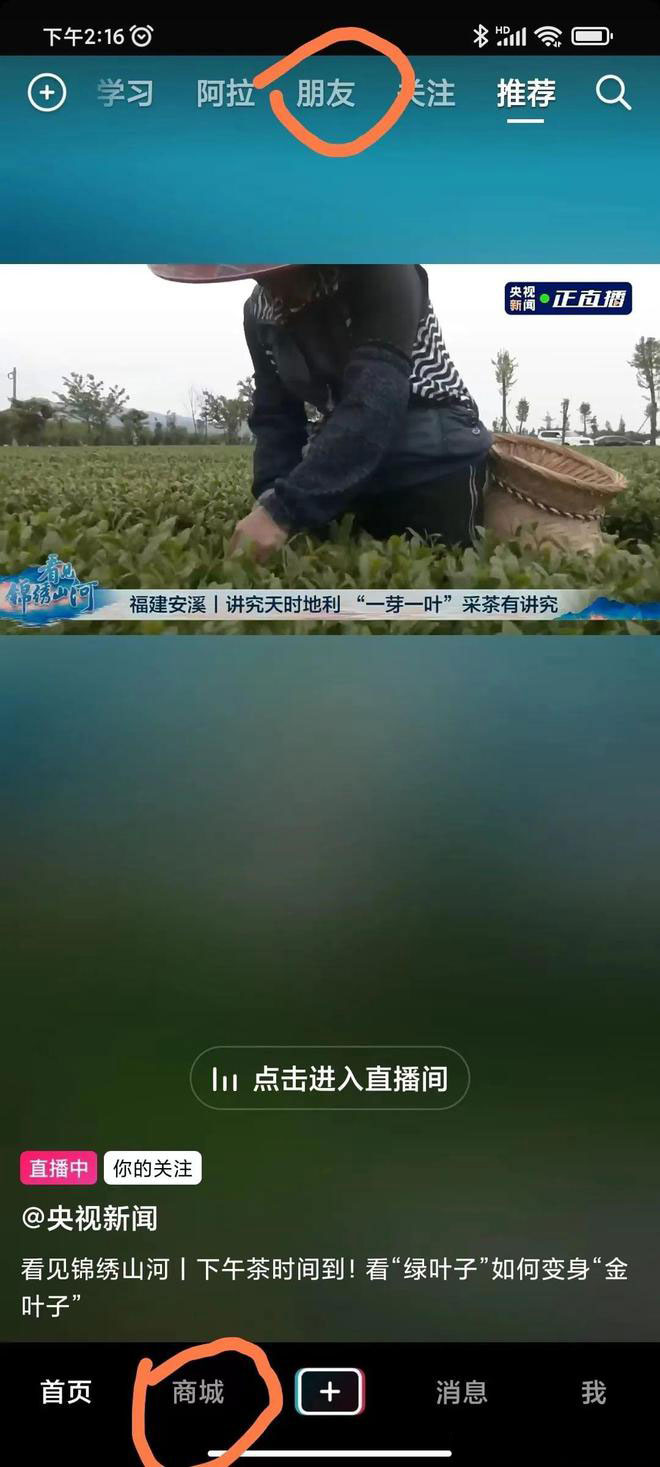Tap the center plus create button
This screenshot has height=1467, width=660.
point(330,1392)
